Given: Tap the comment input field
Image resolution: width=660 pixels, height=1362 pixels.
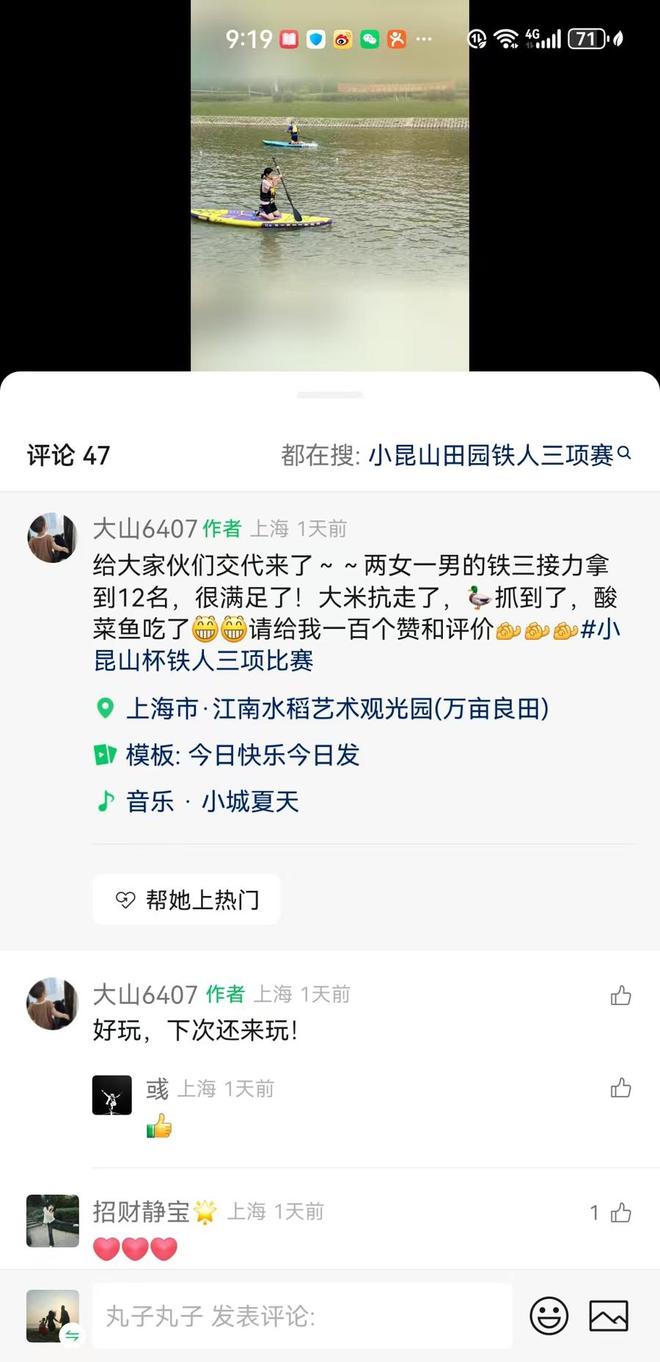Looking at the screenshot, I should (x=302, y=1316).
